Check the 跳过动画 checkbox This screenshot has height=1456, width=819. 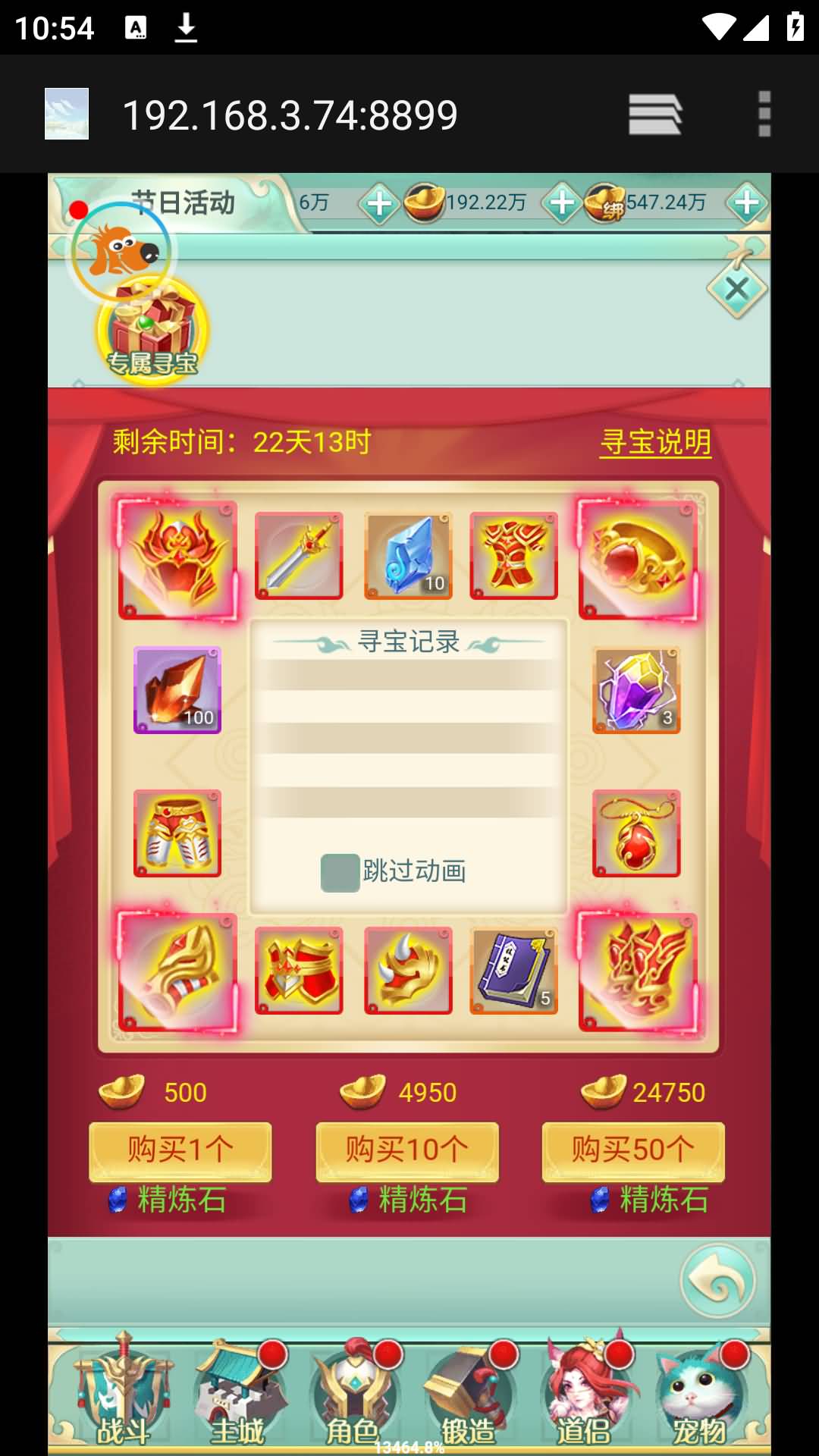click(x=340, y=873)
